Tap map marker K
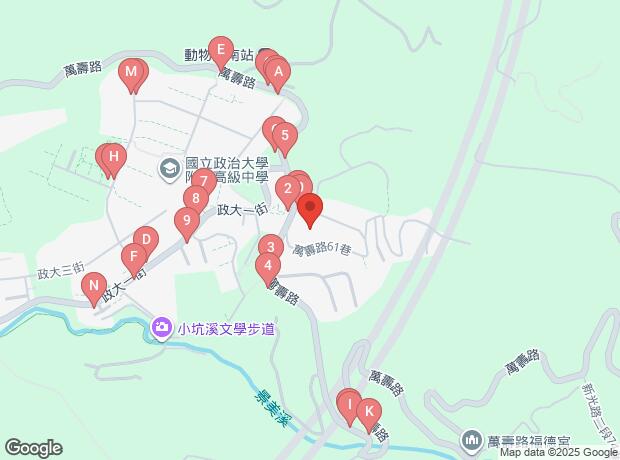The image size is (620, 460). [x=368, y=411]
